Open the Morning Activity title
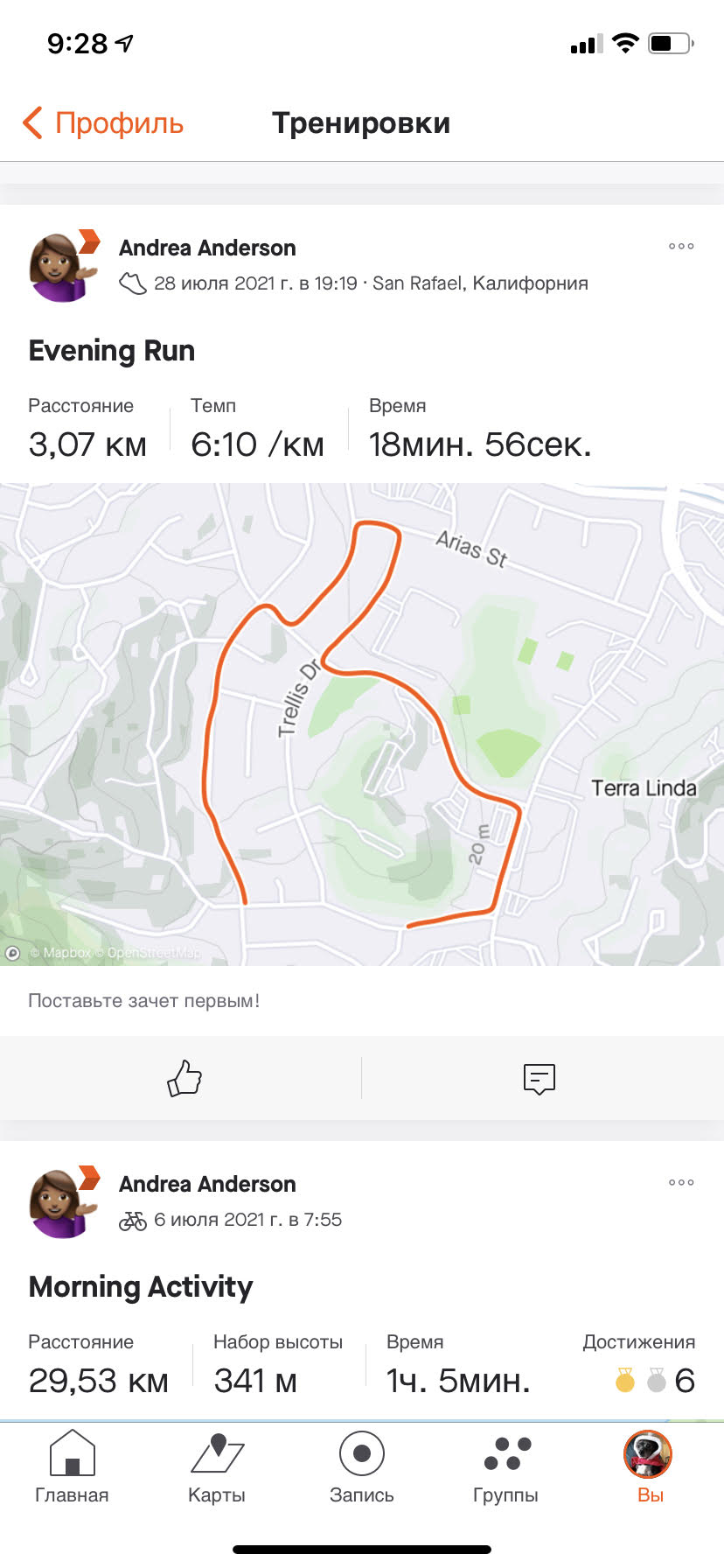 coord(141,1287)
